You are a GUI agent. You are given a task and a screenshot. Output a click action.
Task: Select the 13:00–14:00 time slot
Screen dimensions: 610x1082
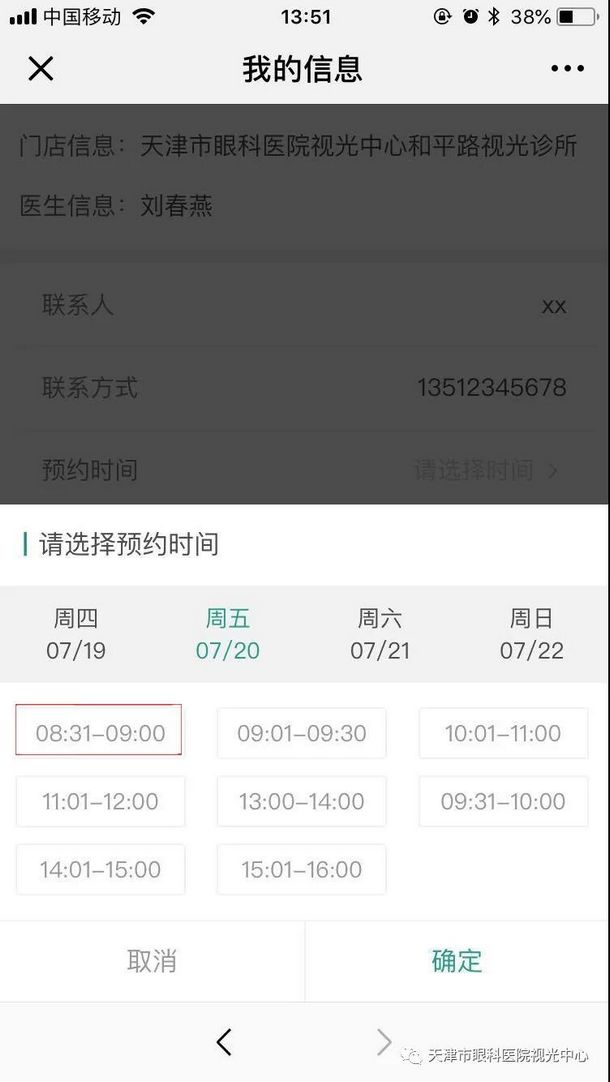(302, 801)
